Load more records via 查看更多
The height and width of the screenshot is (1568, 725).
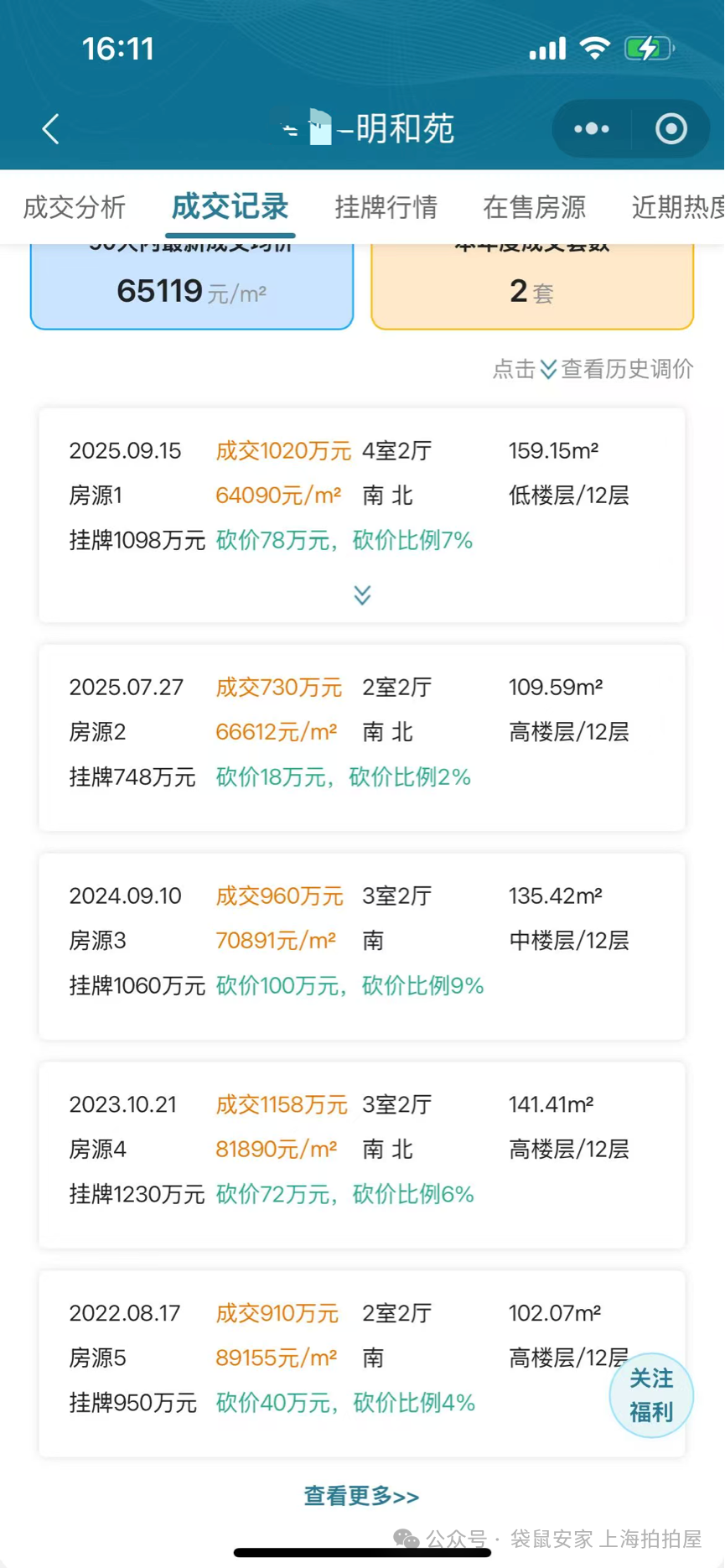[x=361, y=1496]
